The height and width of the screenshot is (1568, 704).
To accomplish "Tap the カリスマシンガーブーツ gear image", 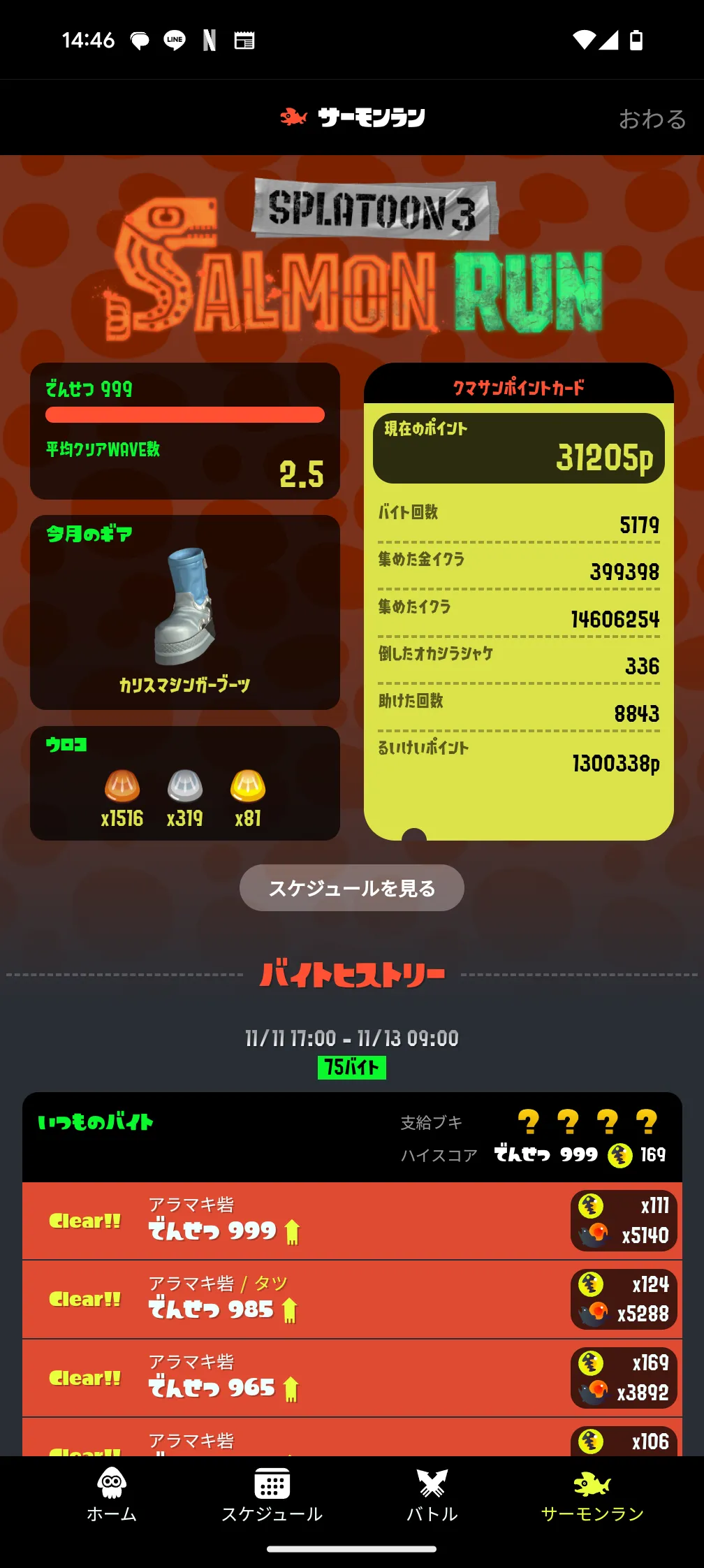I will click(184, 608).
